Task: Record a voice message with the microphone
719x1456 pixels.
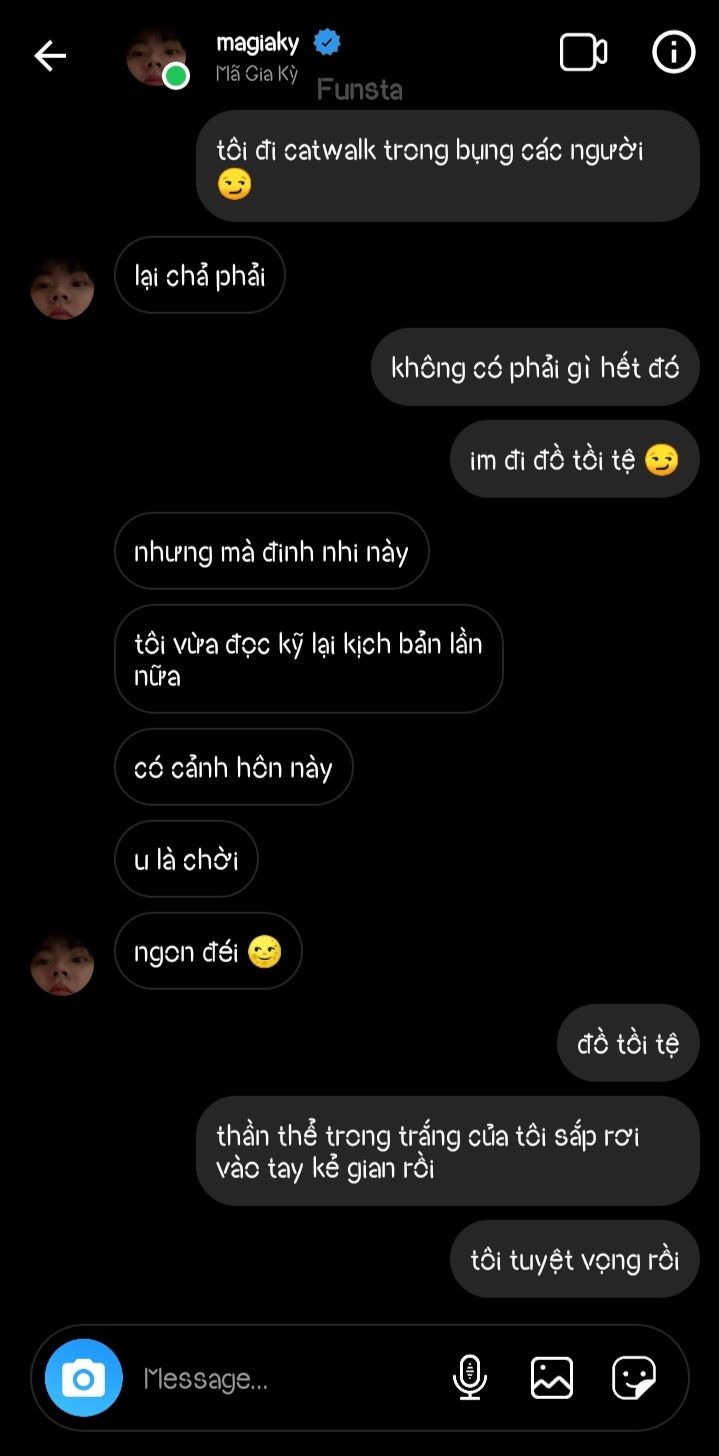Action: [469, 1378]
